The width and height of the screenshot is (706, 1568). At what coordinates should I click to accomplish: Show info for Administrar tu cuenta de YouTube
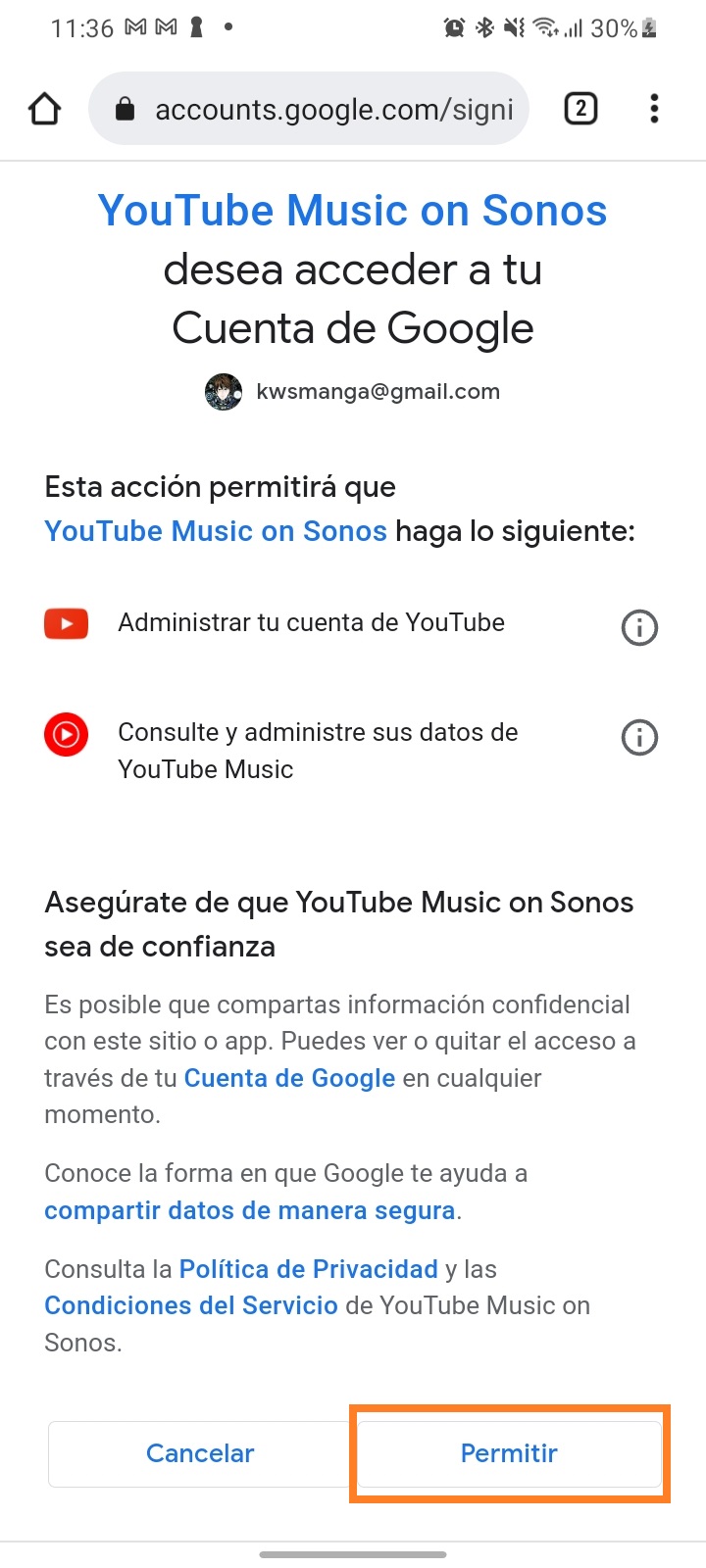[x=639, y=627]
